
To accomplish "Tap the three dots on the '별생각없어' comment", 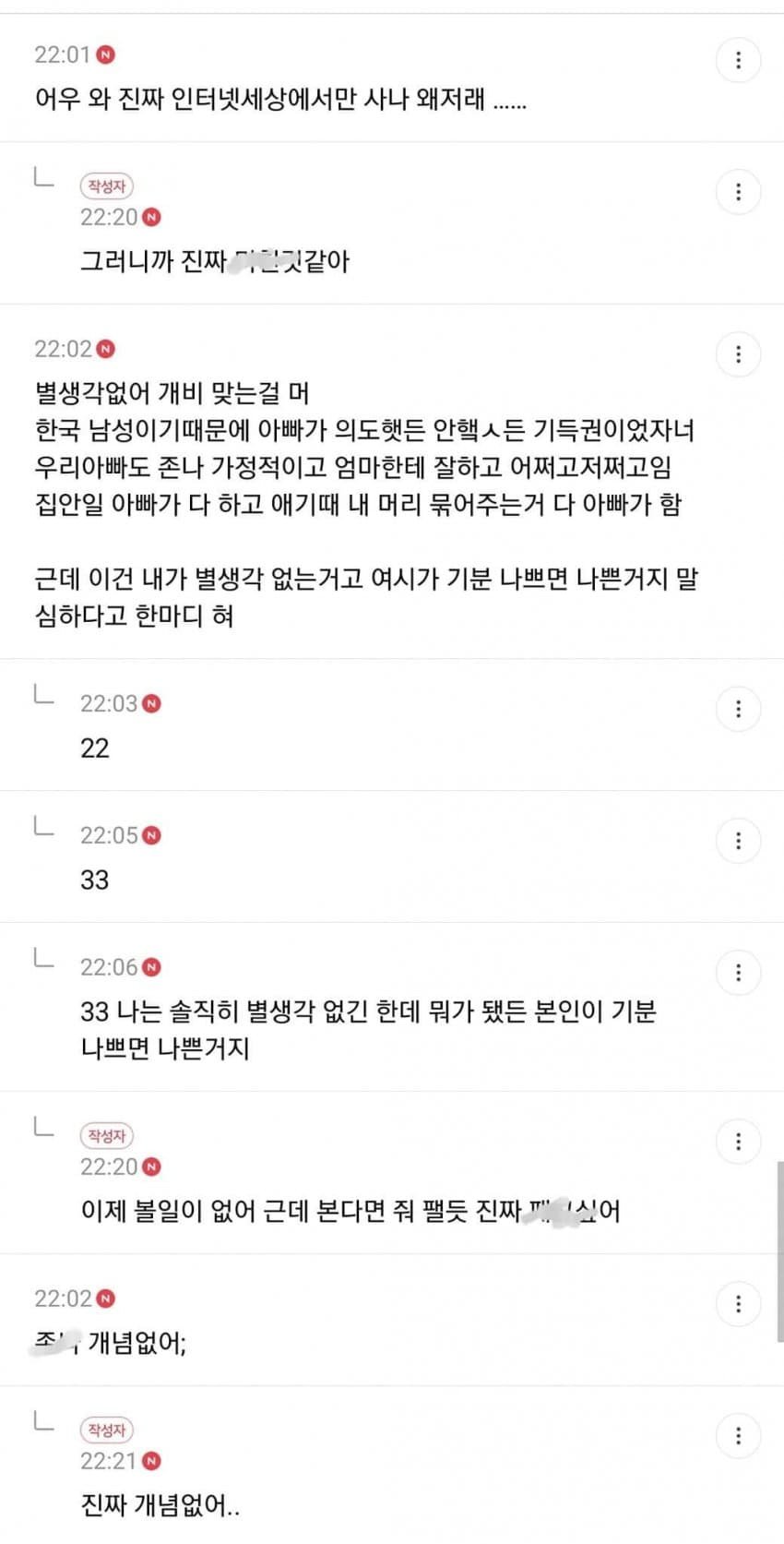I will click(738, 354).
